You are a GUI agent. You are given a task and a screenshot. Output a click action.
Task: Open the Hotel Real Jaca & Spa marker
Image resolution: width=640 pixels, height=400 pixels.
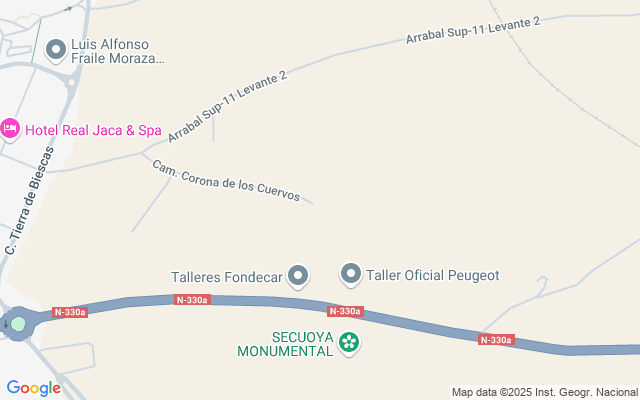[x=11, y=129]
